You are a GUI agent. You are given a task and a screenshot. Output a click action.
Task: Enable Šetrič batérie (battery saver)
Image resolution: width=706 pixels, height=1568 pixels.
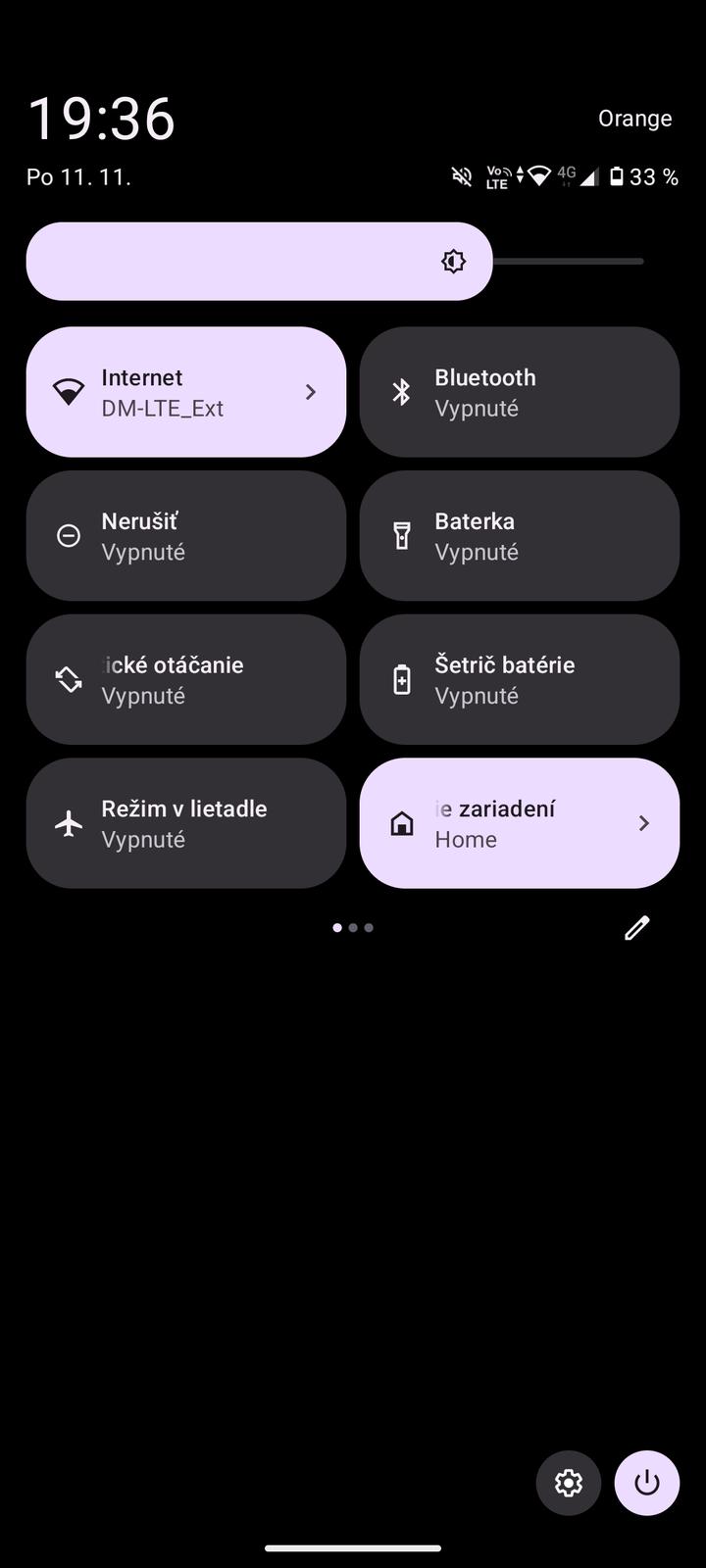tap(519, 679)
